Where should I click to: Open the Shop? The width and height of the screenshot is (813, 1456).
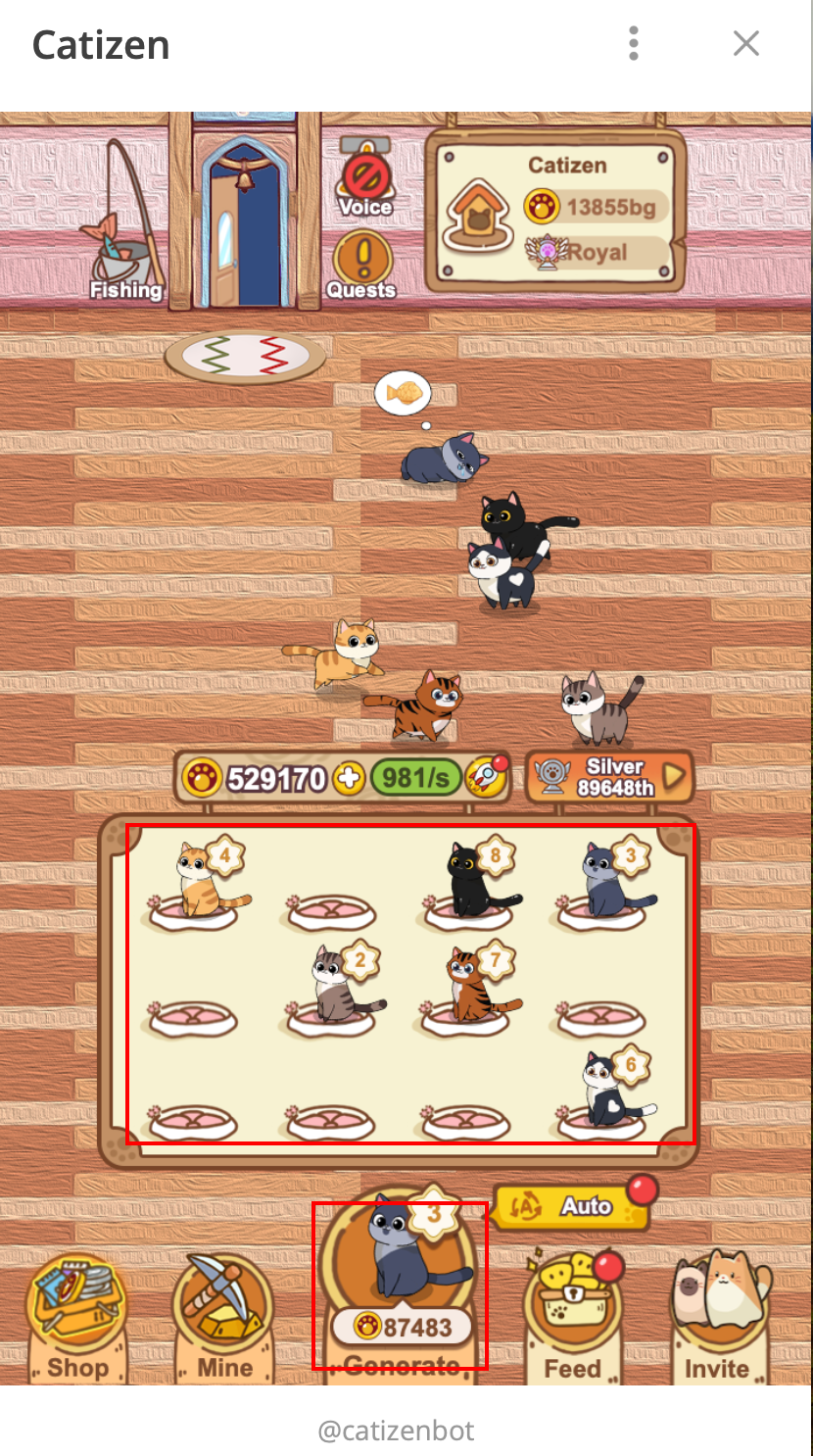click(77, 1318)
